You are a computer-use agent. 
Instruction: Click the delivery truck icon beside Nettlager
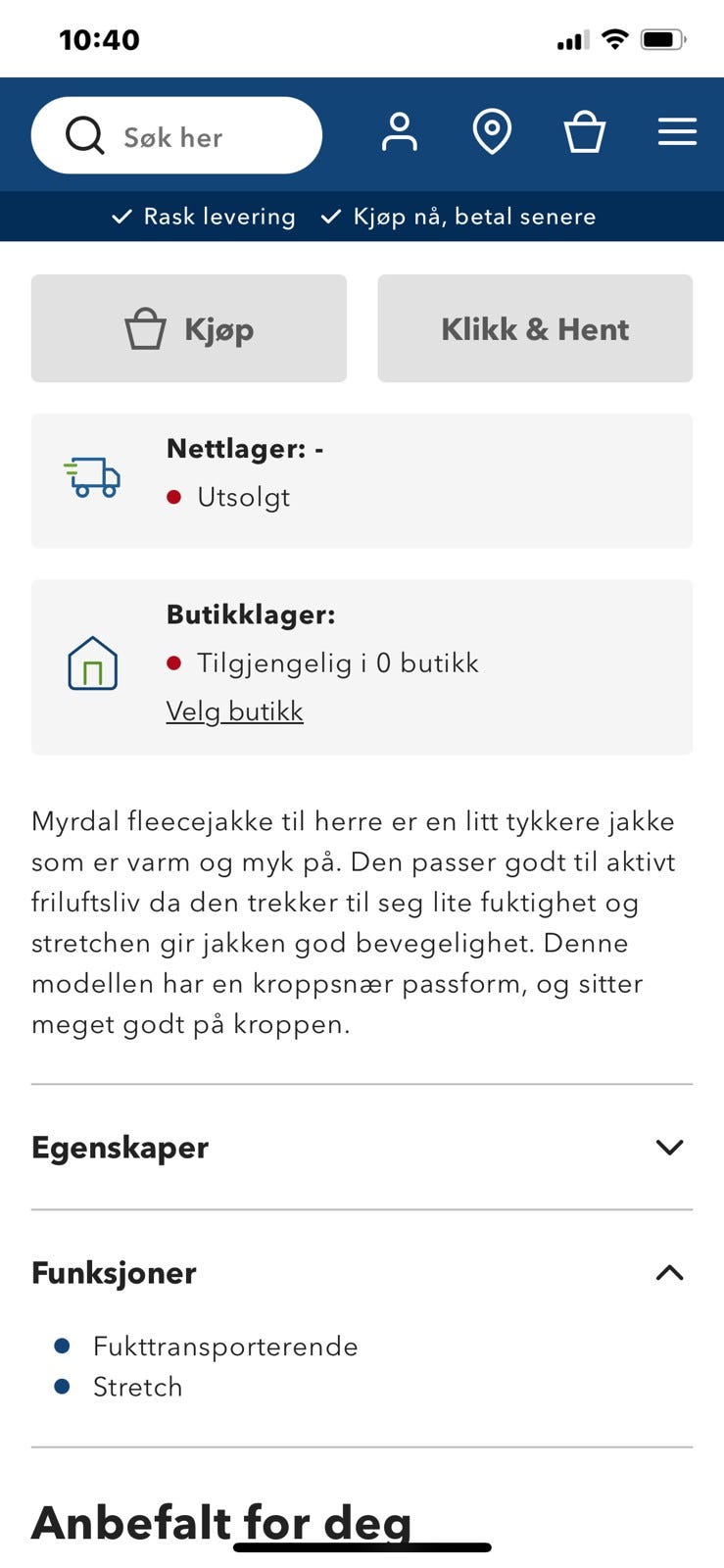93,478
